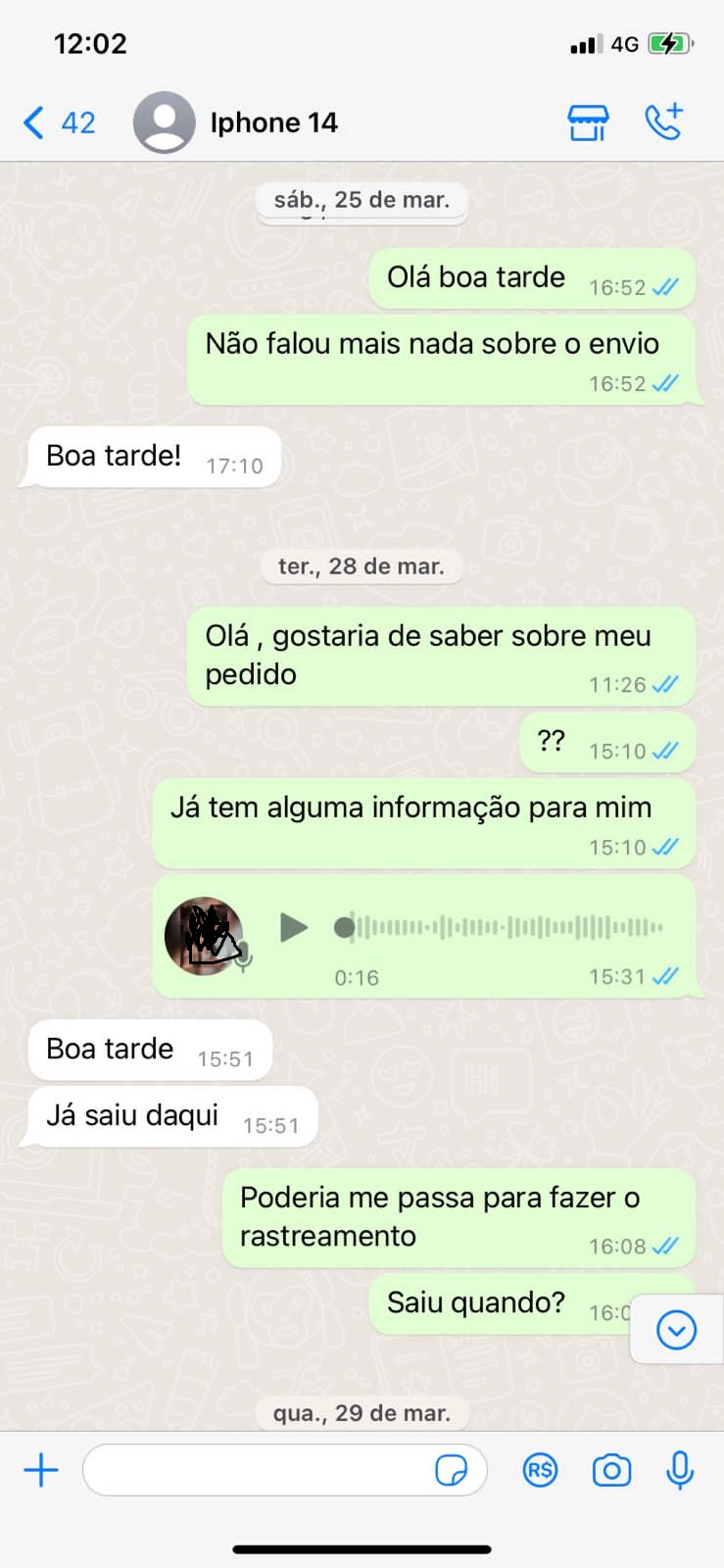Screen dimensions: 724x1568
Task: Open the camera to send a photo
Action: tap(611, 1470)
